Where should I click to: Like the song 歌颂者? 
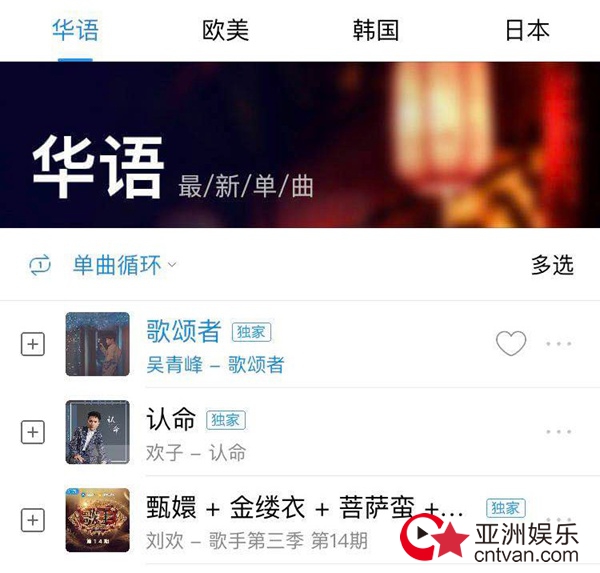tap(511, 344)
